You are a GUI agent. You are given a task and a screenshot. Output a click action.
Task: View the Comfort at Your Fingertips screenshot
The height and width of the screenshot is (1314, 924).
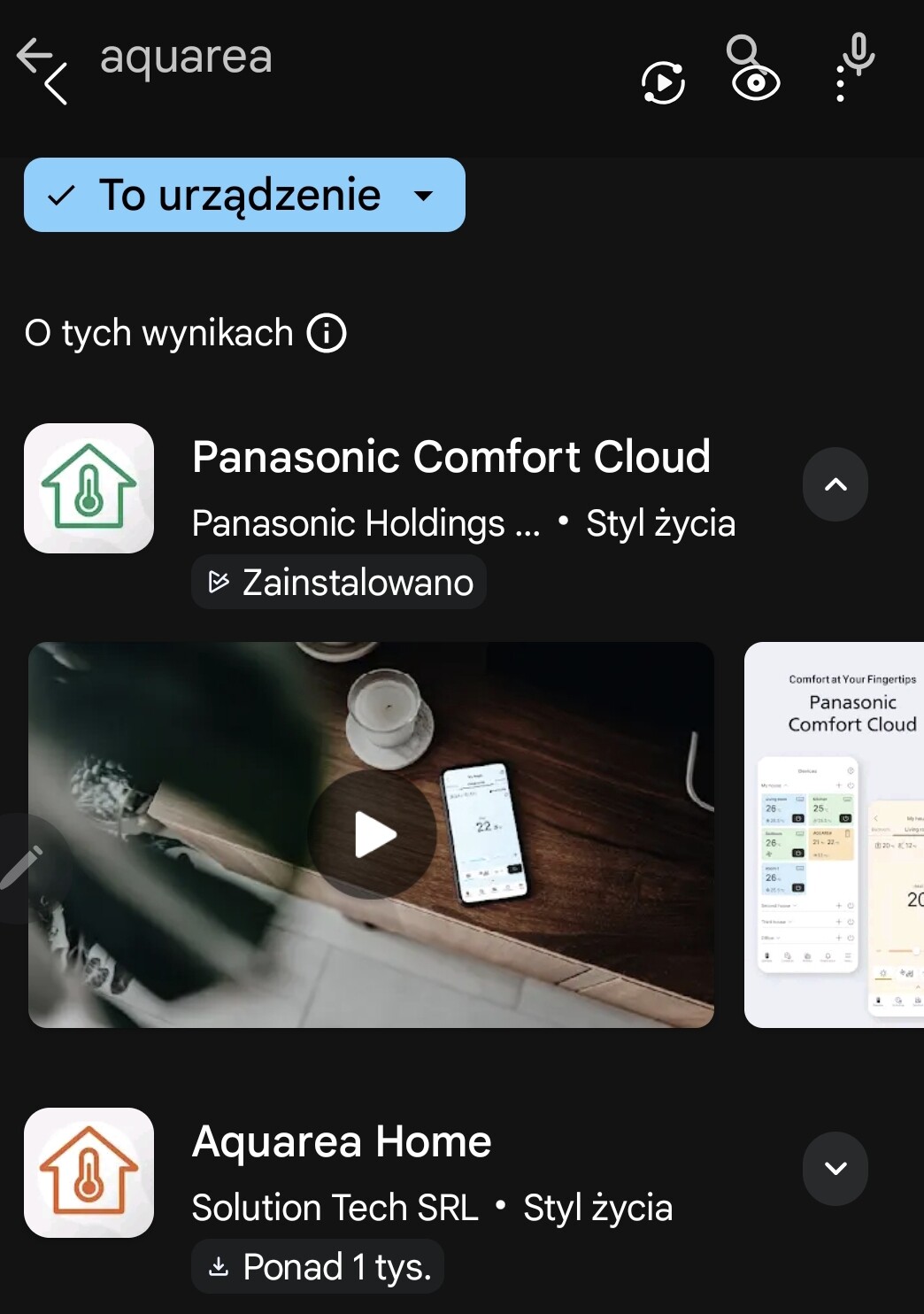pyautogui.click(x=835, y=834)
